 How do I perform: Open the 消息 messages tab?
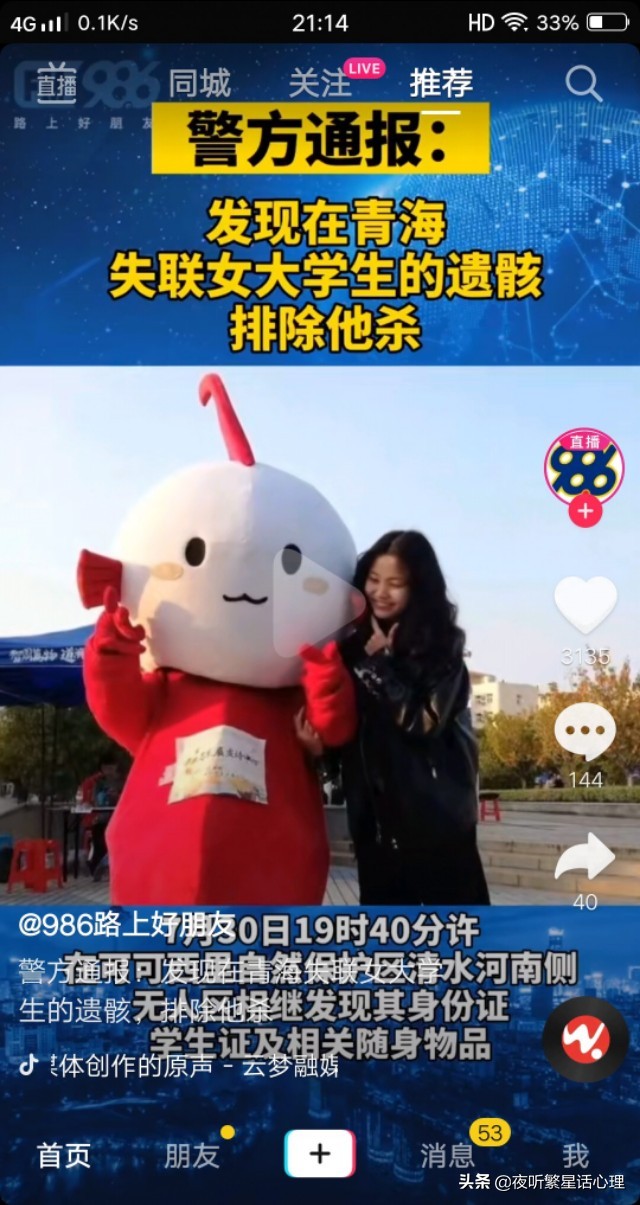(448, 1155)
